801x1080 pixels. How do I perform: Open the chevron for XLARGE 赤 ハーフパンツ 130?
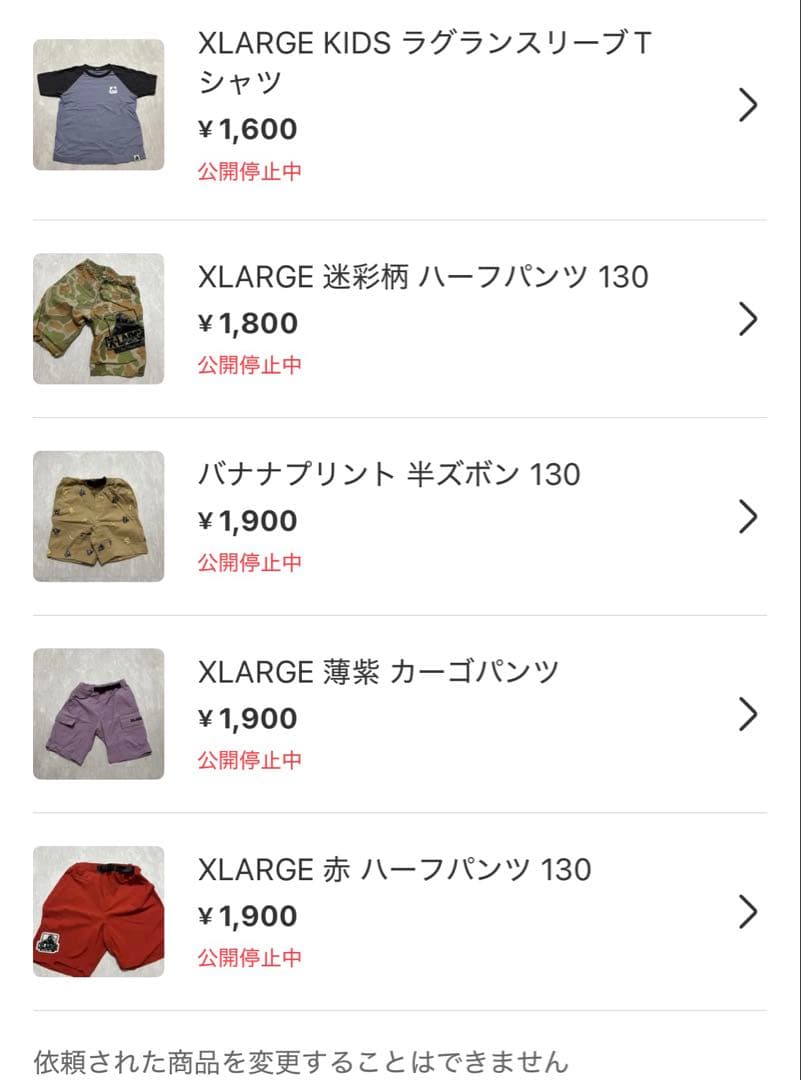point(748,911)
